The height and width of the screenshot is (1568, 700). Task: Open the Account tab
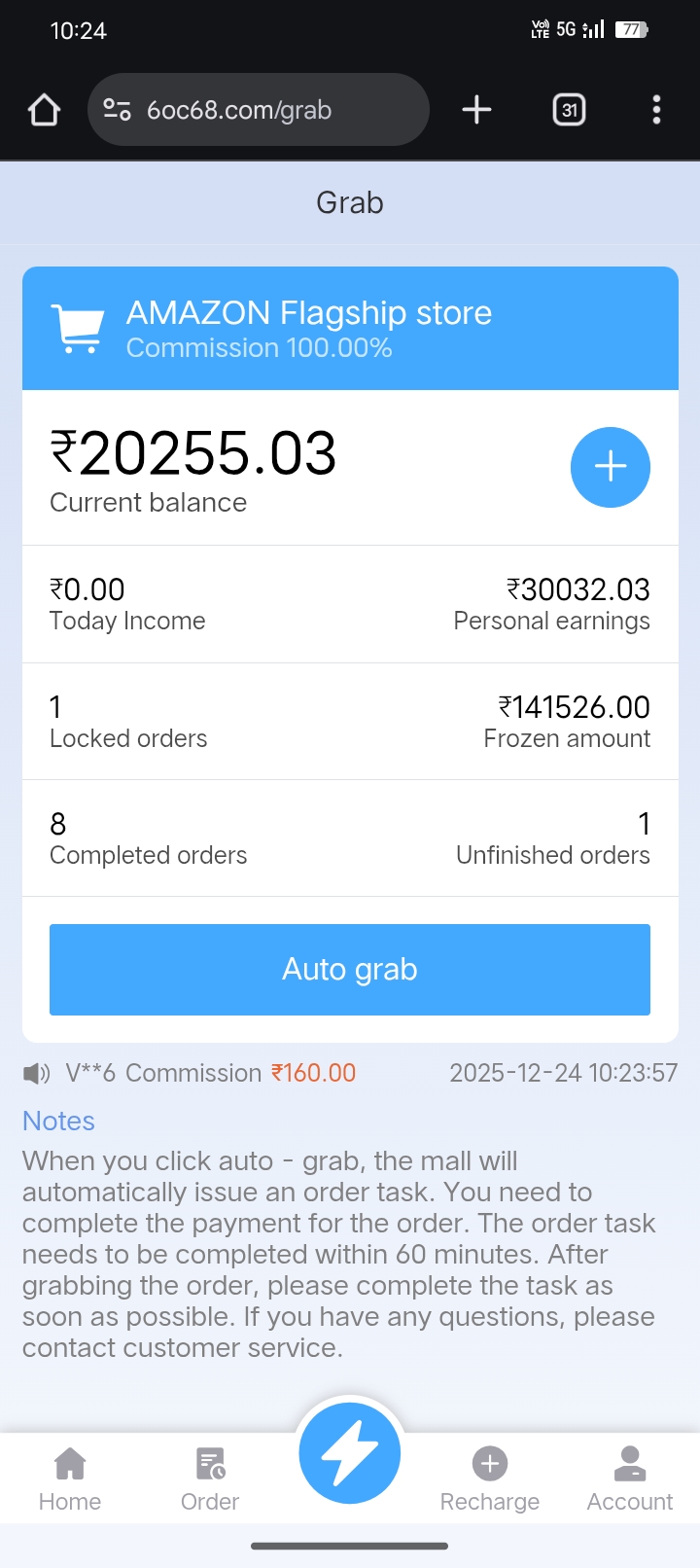630,1479
